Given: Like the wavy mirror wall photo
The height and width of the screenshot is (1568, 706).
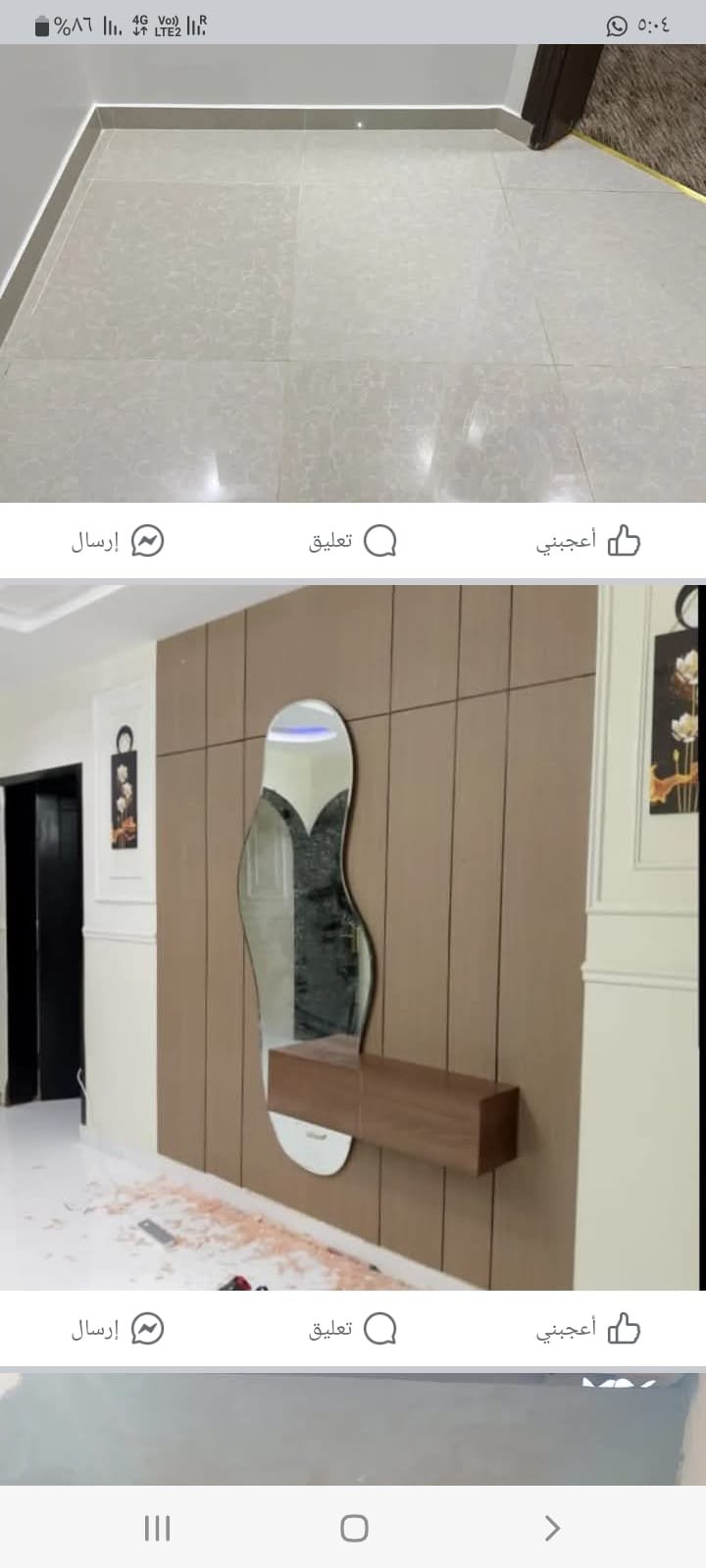Looking at the screenshot, I should [588, 1329].
